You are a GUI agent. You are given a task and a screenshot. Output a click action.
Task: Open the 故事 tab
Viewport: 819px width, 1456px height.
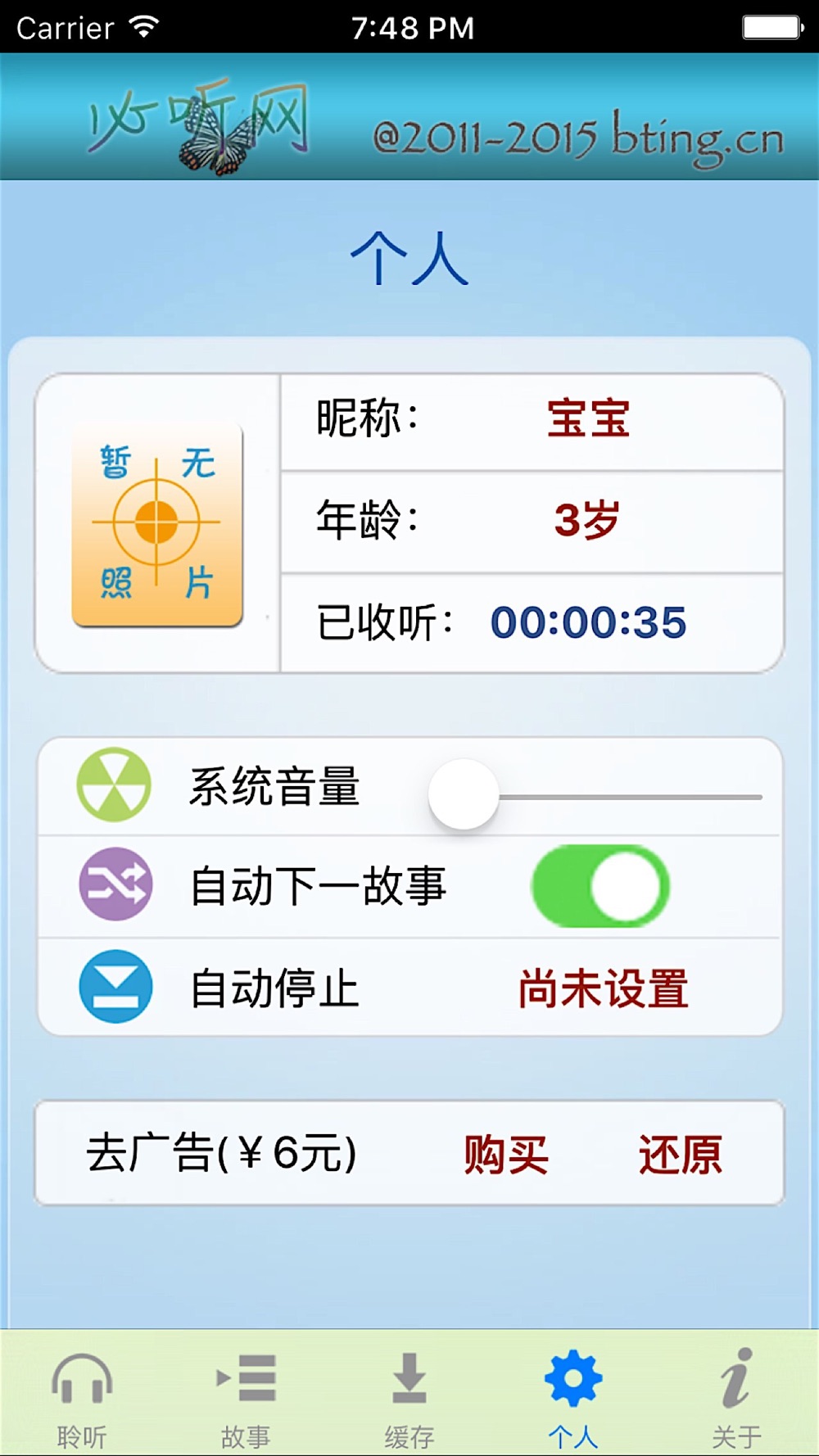(246, 1397)
